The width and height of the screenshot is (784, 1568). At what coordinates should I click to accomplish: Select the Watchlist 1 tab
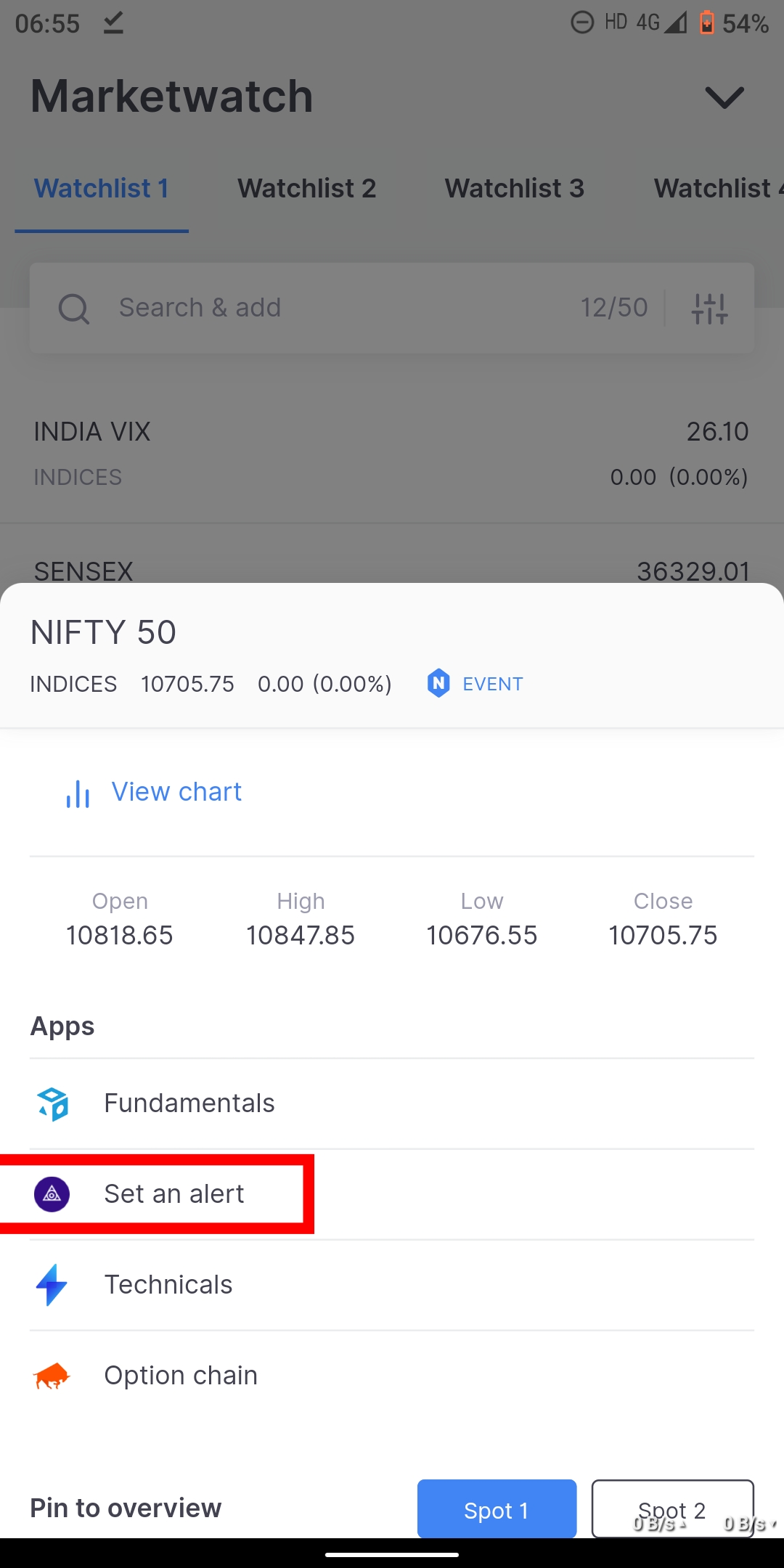pyautogui.click(x=101, y=188)
